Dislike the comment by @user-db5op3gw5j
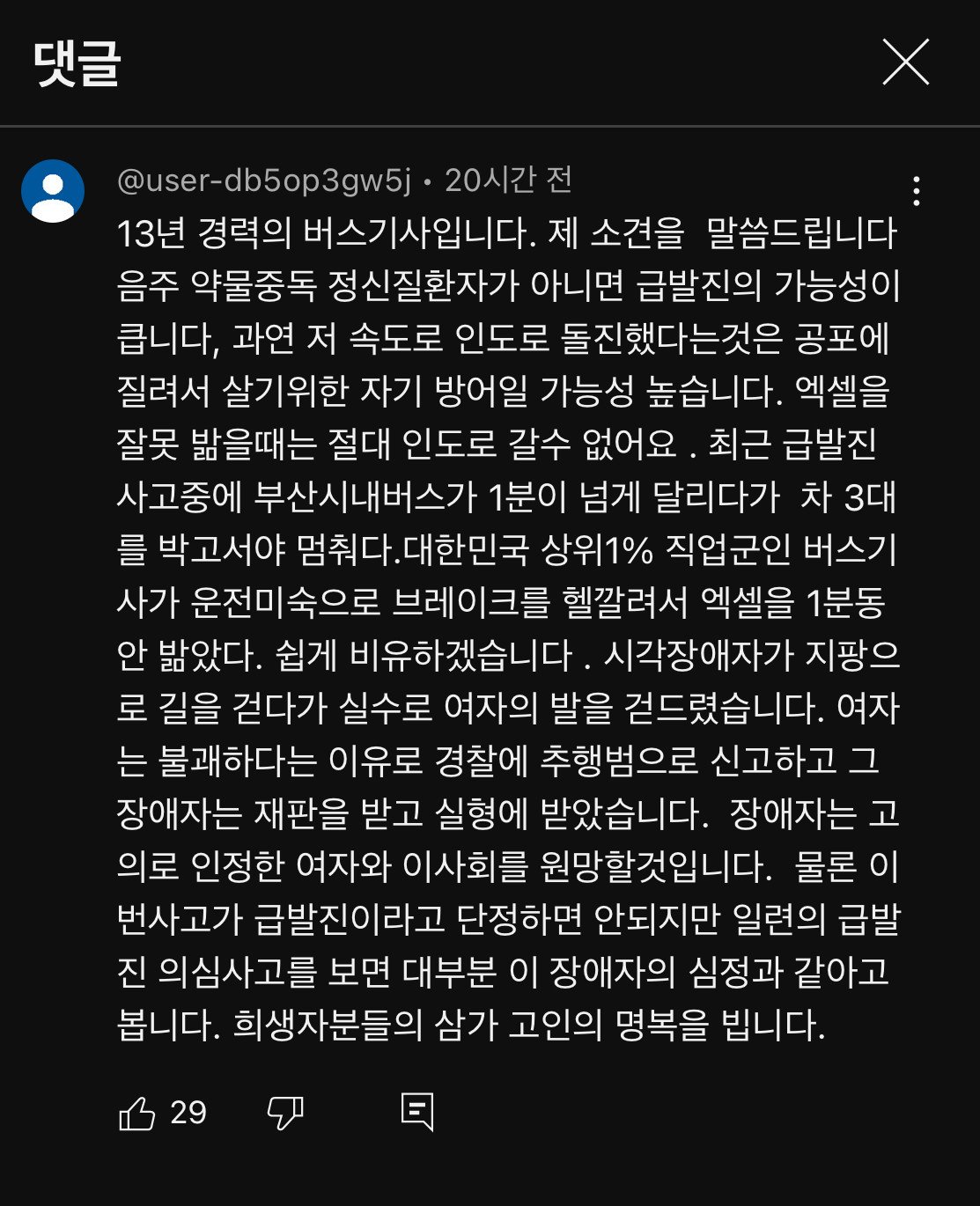Image resolution: width=980 pixels, height=1206 pixels. 285,1113
